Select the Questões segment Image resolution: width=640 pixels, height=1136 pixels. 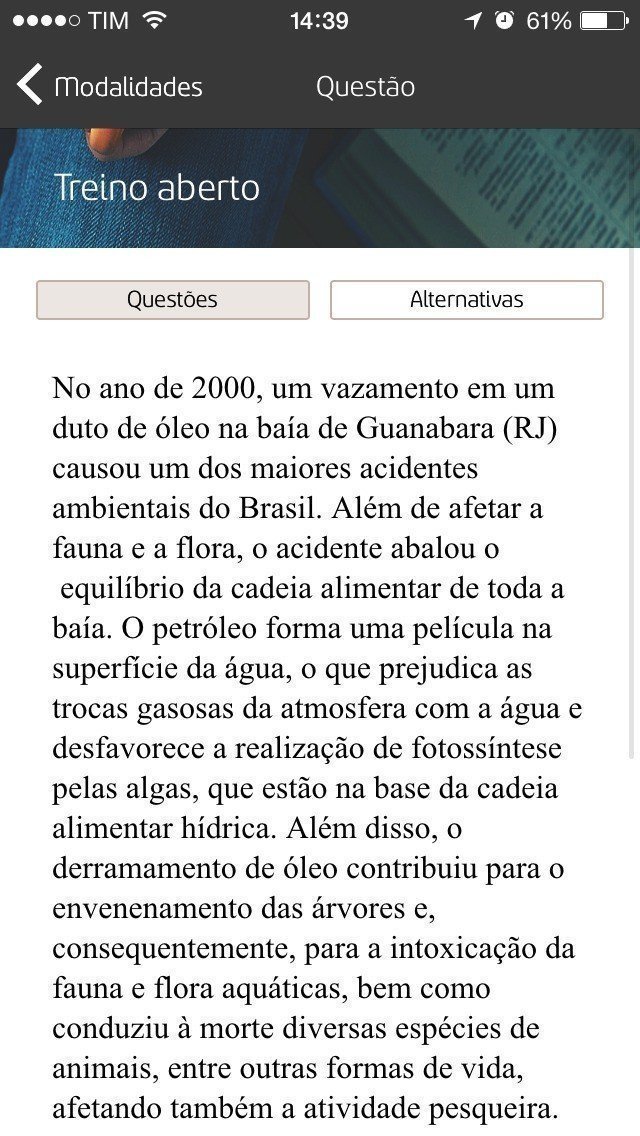[x=172, y=300]
